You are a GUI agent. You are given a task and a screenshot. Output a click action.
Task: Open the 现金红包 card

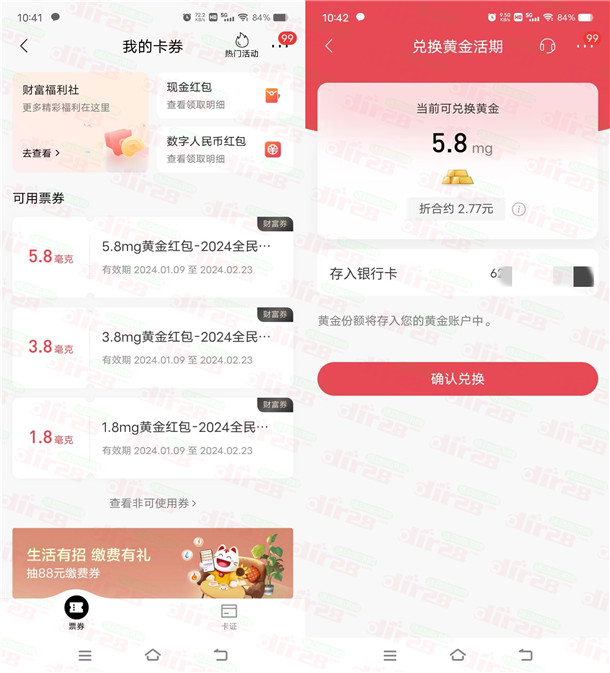pyautogui.click(x=224, y=96)
